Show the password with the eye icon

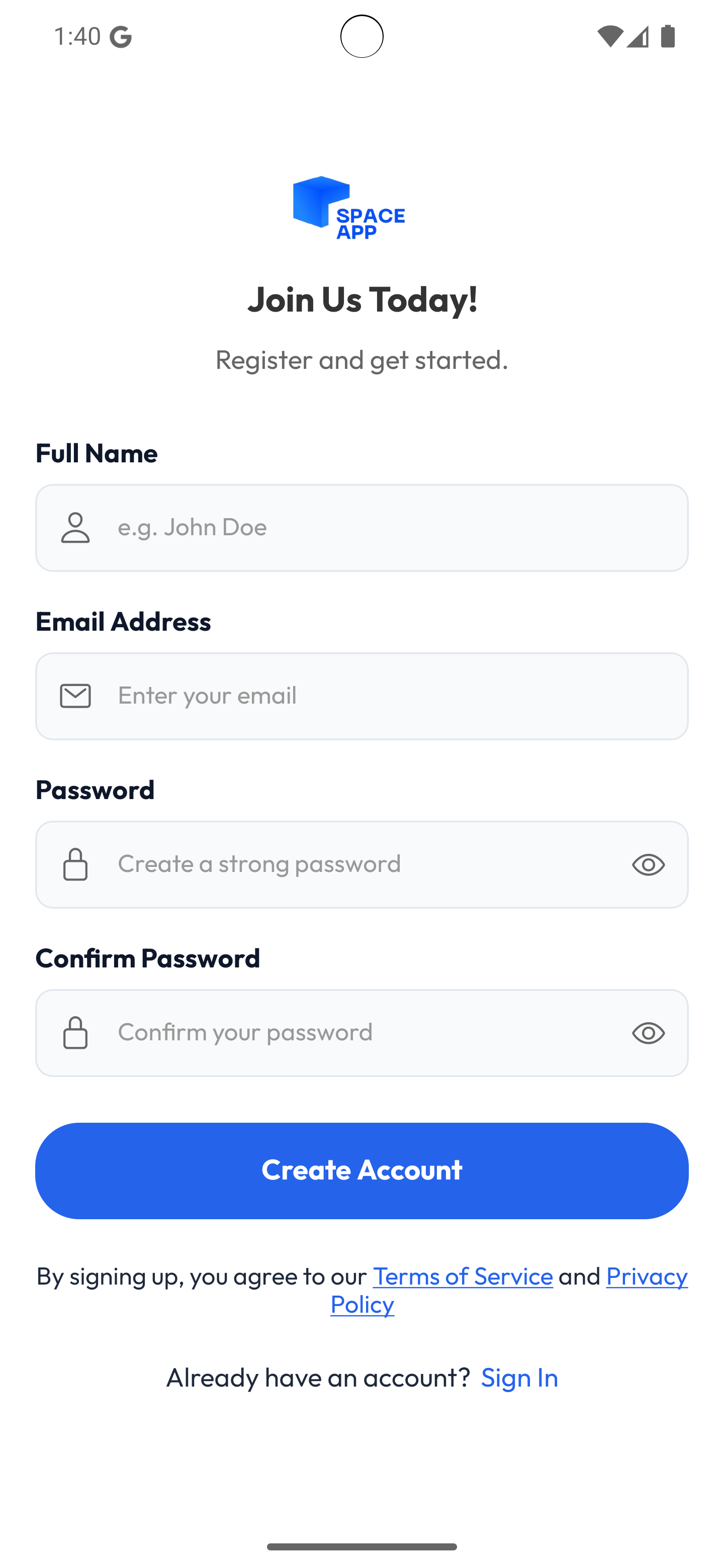[x=648, y=864]
